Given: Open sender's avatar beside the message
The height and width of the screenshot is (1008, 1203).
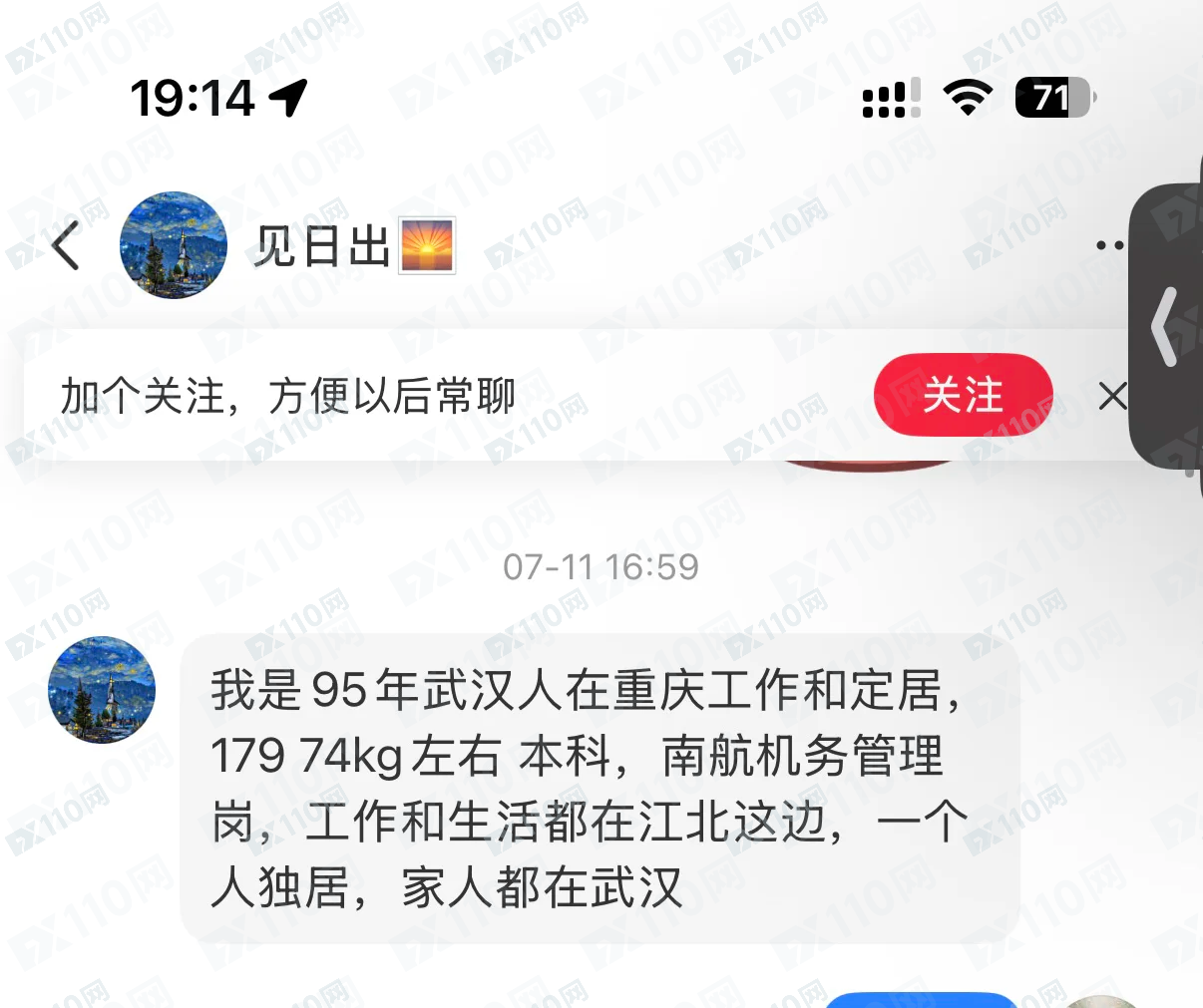Looking at the screenshot, I should (102, 690).
